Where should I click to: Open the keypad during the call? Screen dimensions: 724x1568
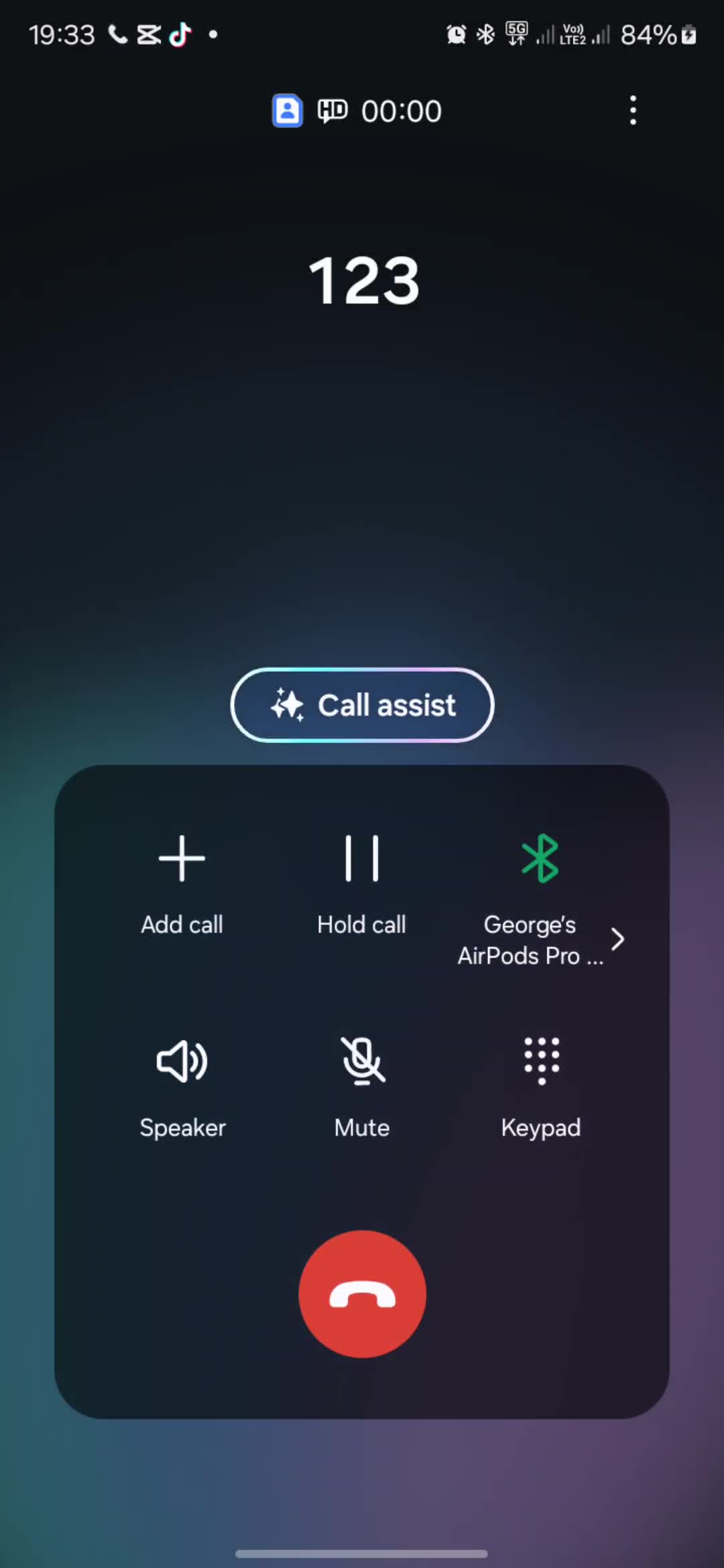(x=541, y=1061)
